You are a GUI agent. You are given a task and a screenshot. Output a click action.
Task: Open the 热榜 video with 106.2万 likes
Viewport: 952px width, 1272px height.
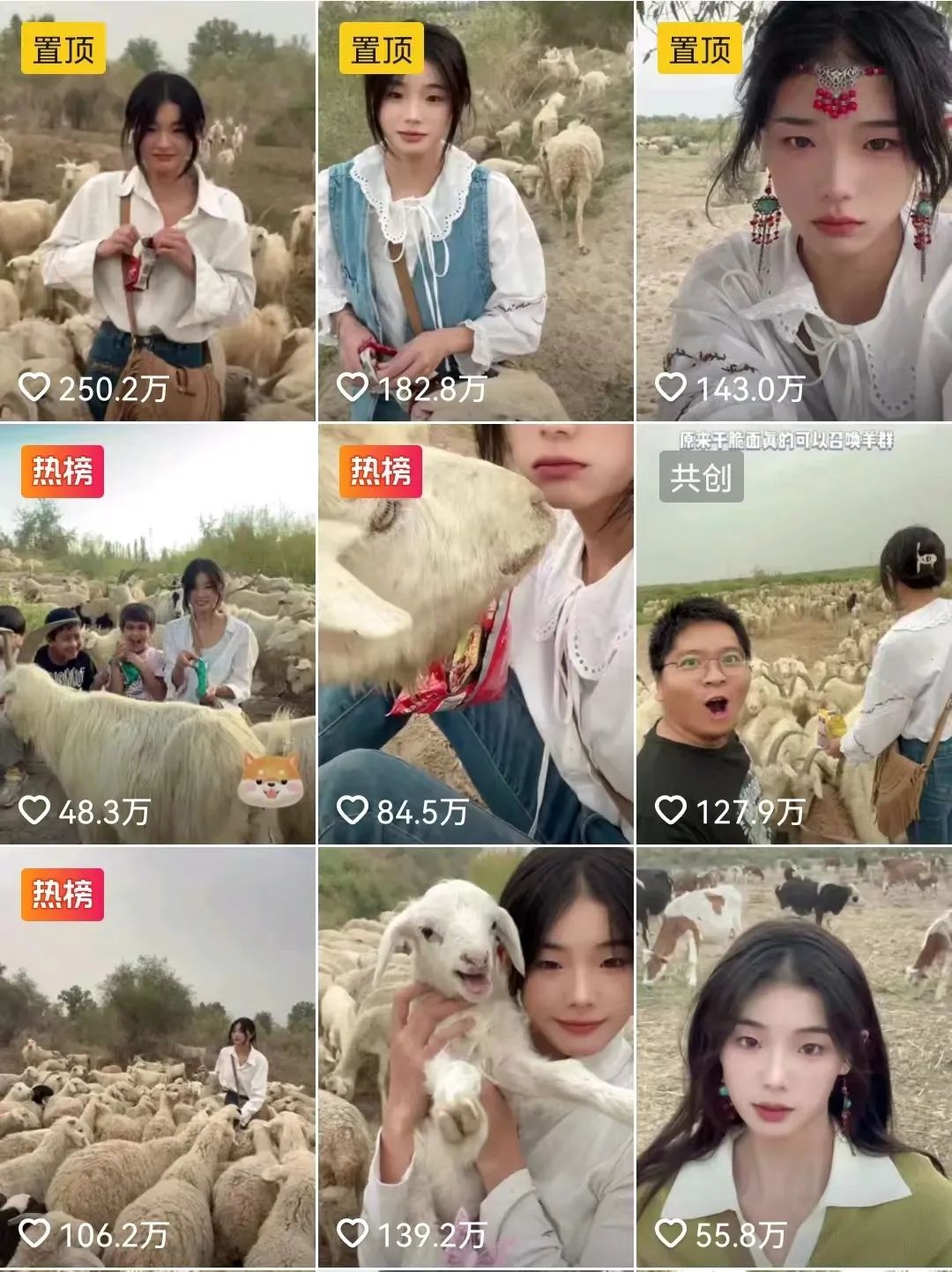(157, 1058)
